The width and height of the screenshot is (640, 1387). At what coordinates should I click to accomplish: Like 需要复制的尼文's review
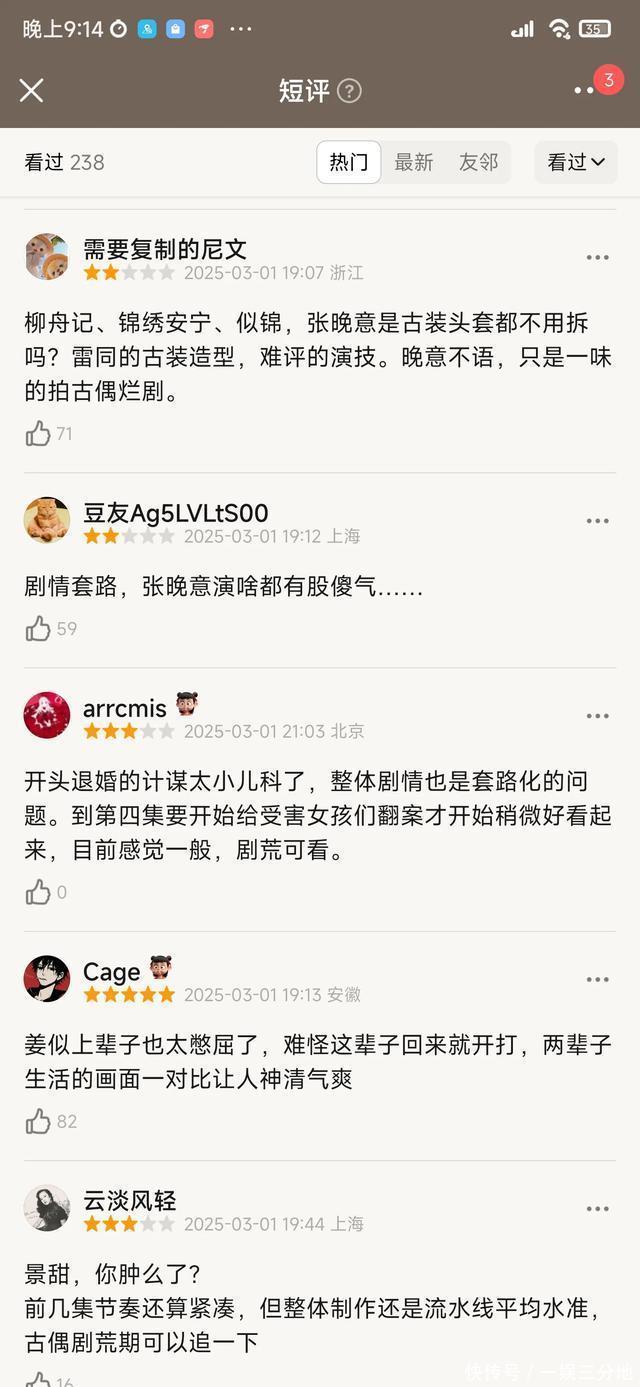click(39, 433)
